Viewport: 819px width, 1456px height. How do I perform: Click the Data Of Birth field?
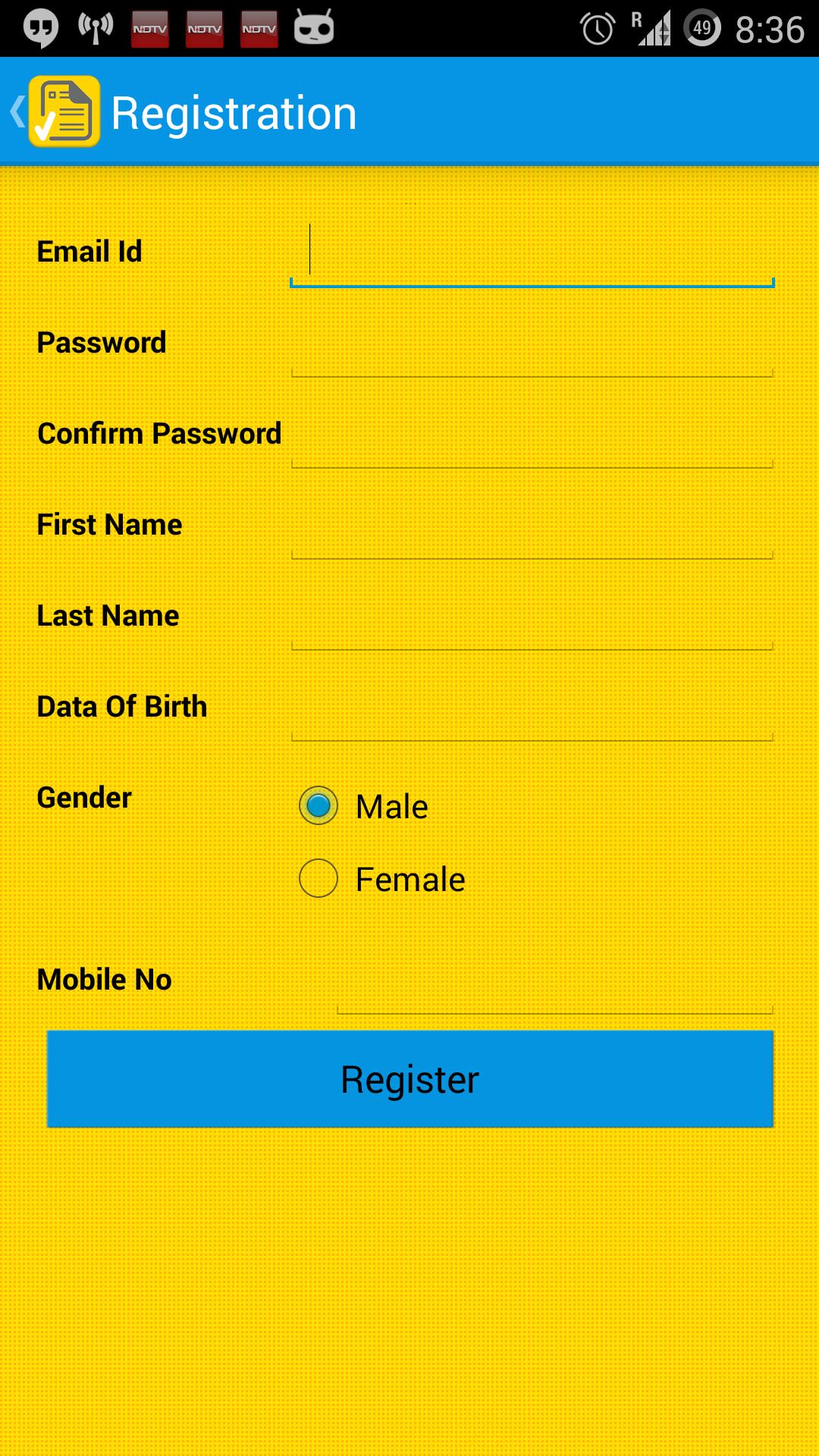531,713
